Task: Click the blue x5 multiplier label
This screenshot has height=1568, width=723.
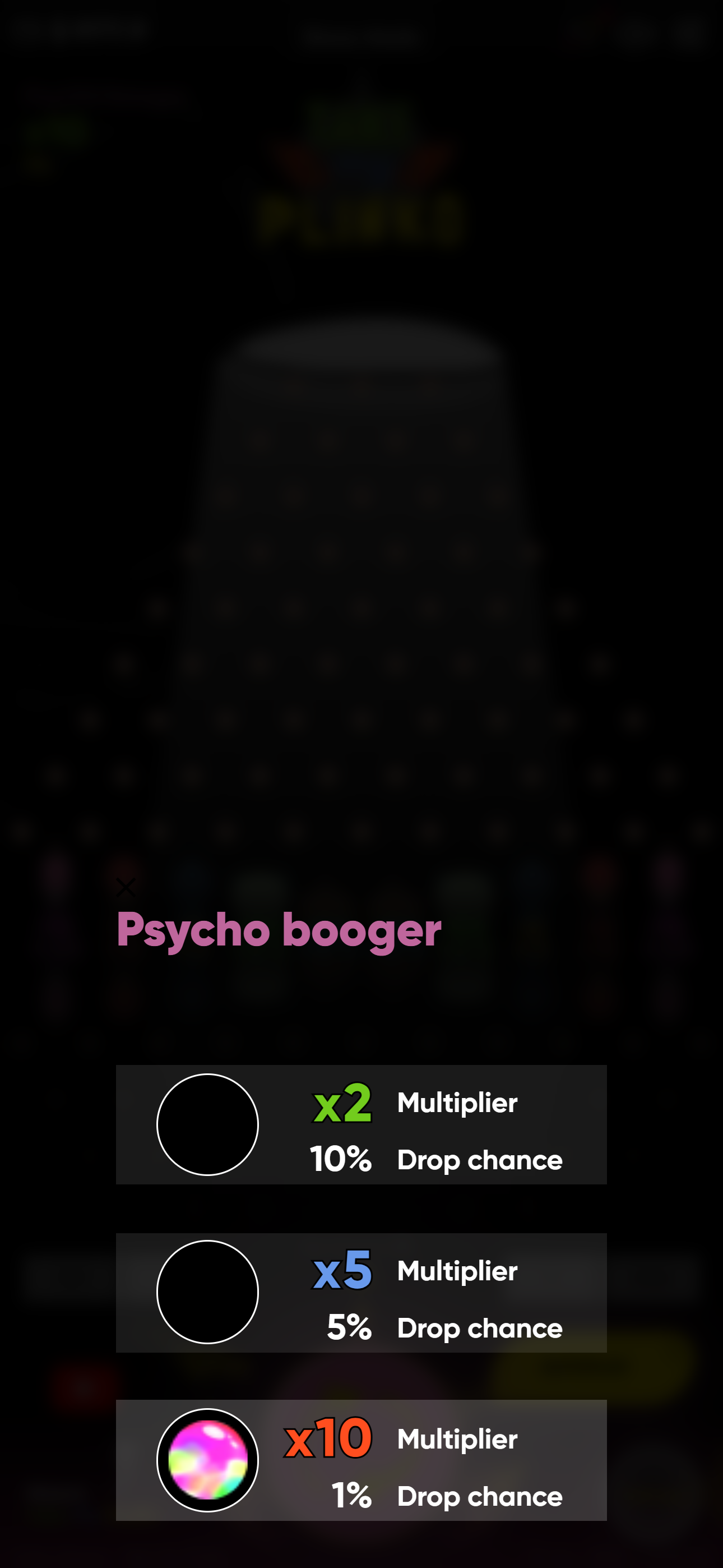Action: click(342, 1270)
